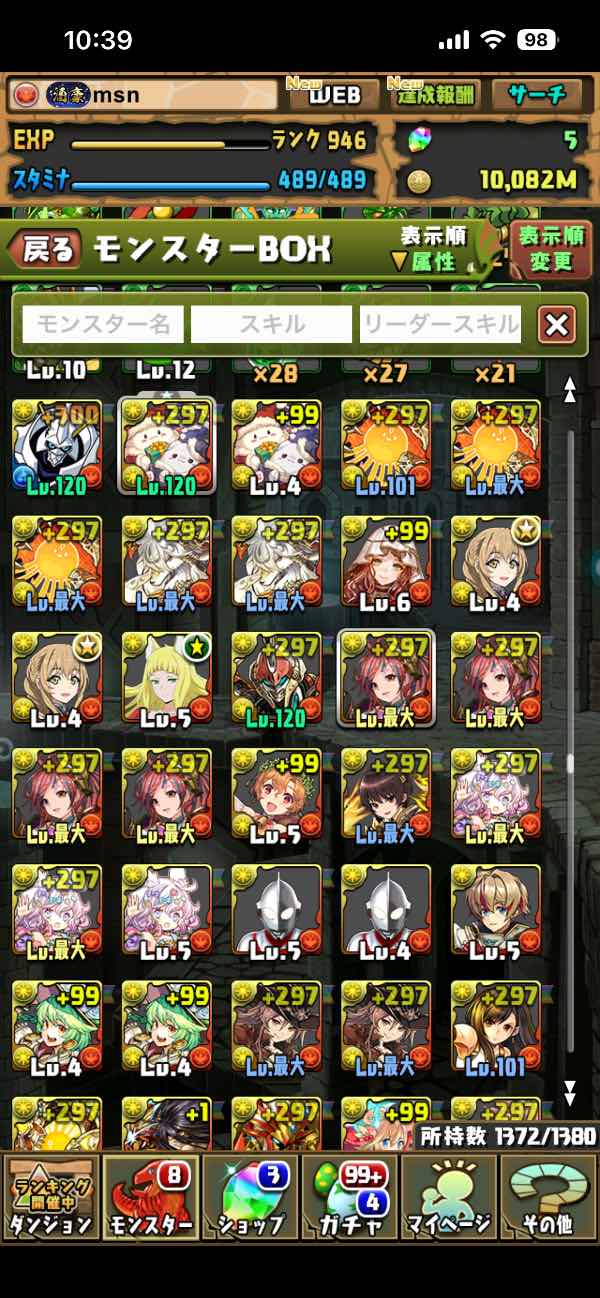The image size is (600, 1298).
Task: Jump to top with the double up arrow
Action: coord(570,390)
